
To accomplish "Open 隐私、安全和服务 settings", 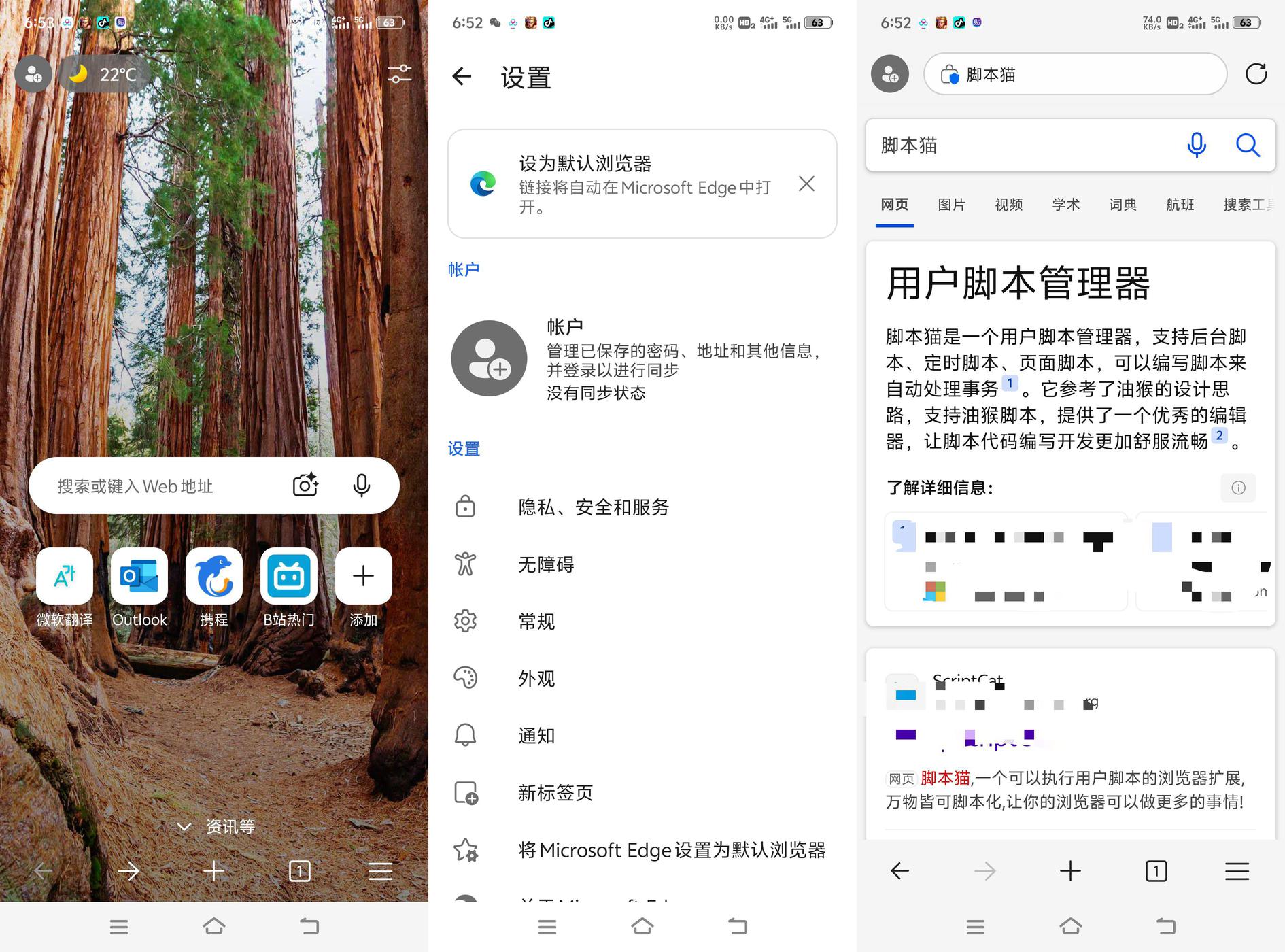I will pos(642,507).
